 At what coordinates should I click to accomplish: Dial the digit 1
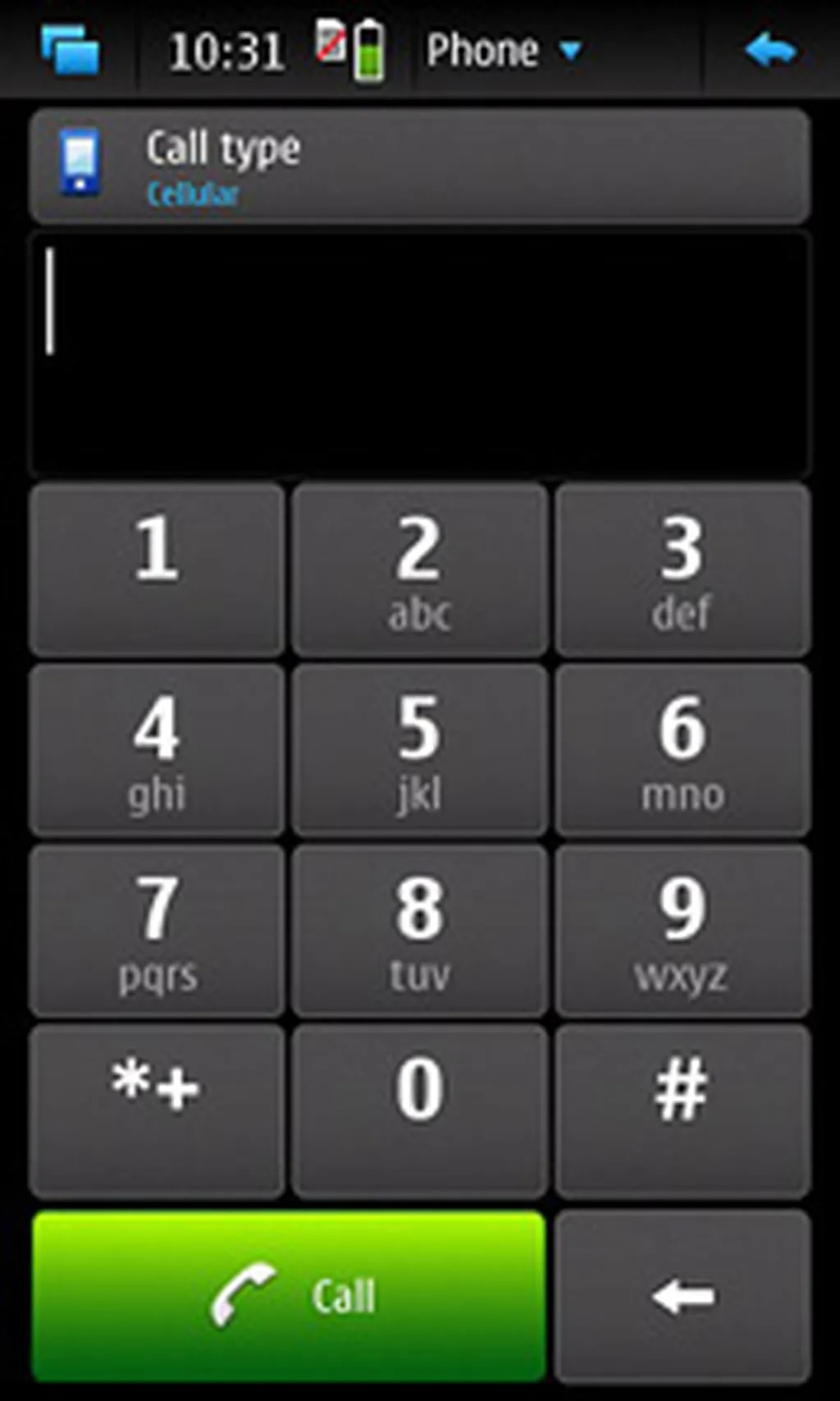click(x=157, y=569)
